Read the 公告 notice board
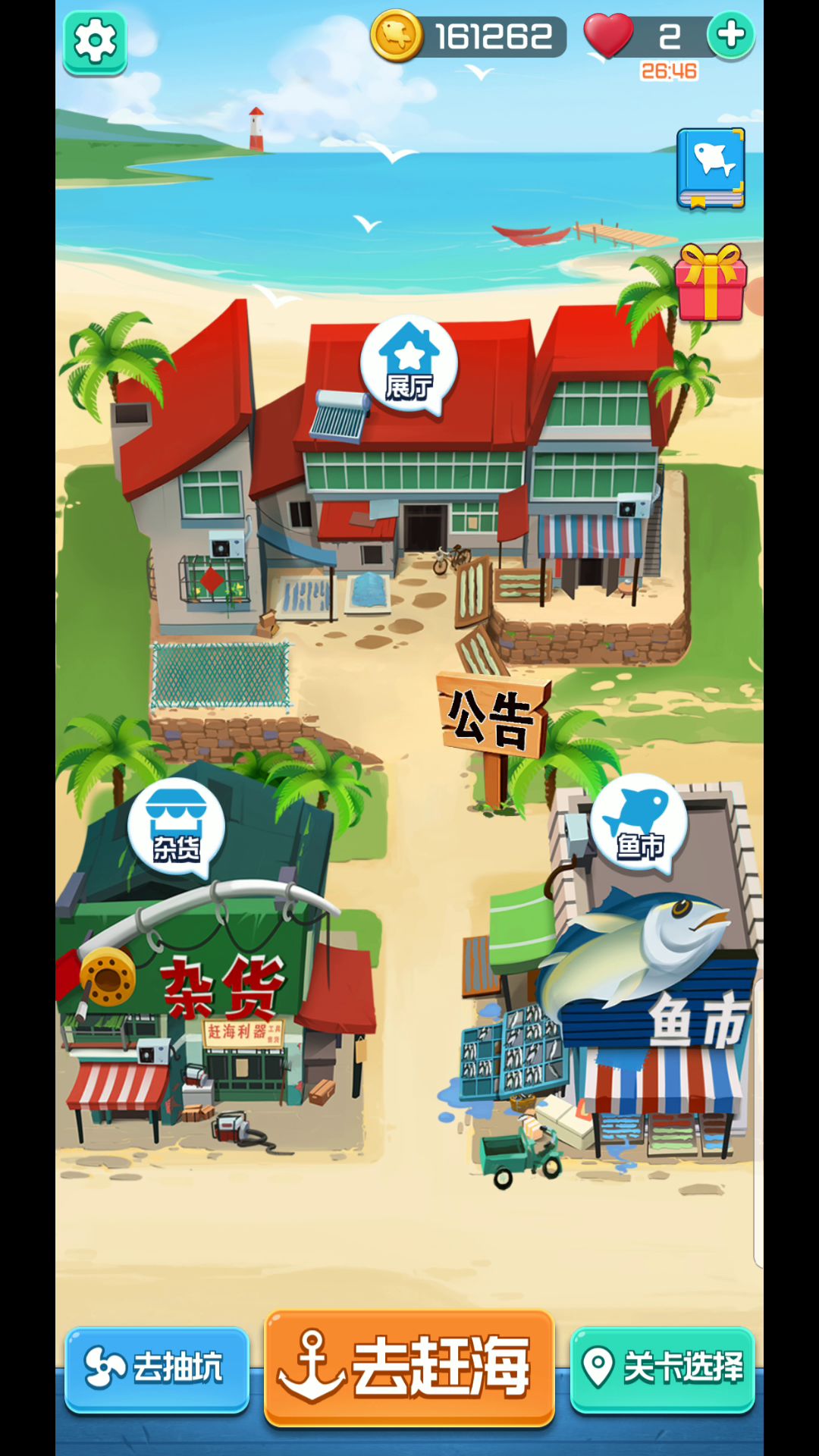 coord(492,717)
